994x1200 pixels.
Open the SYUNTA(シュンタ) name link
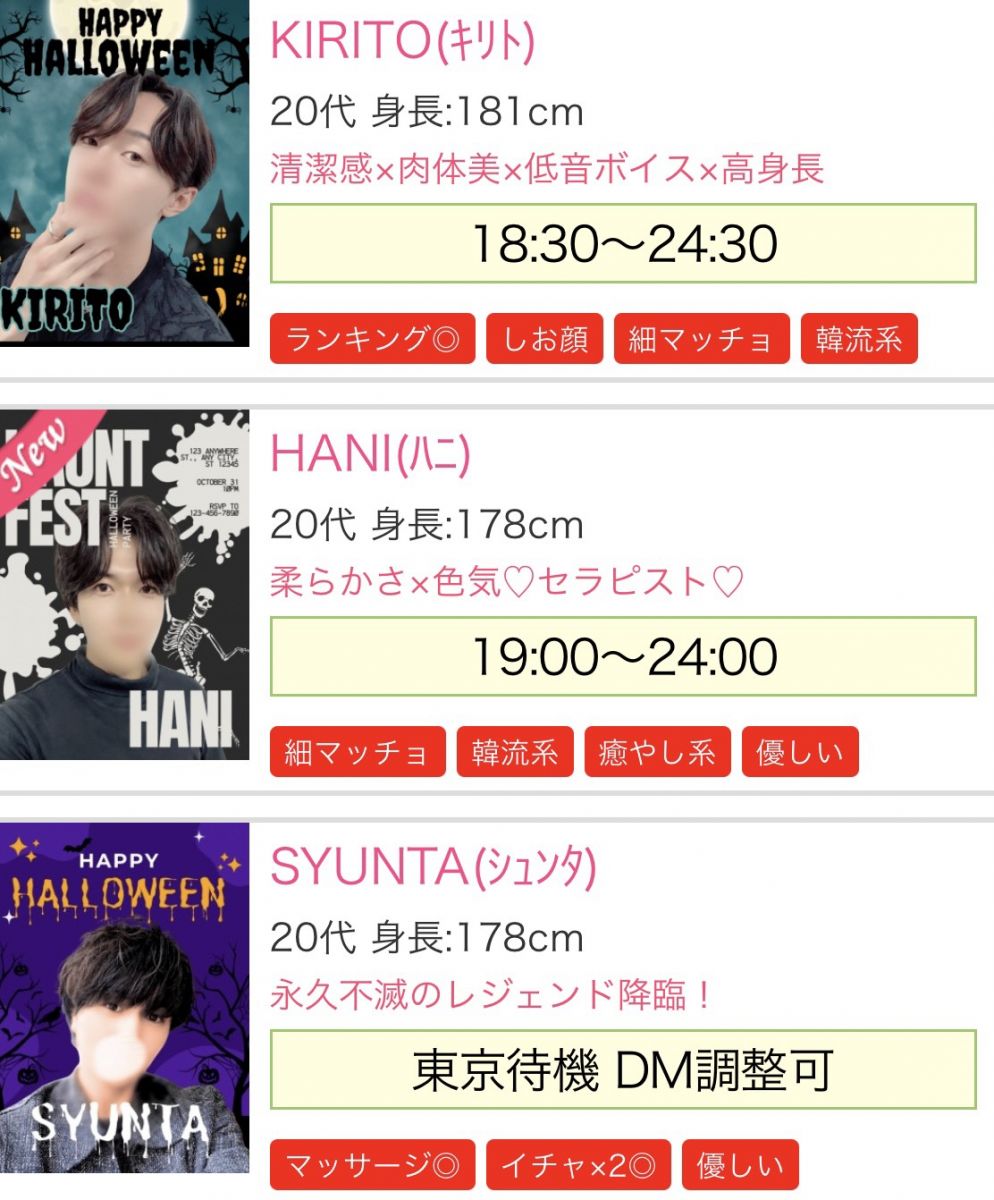tap(433, 868)
